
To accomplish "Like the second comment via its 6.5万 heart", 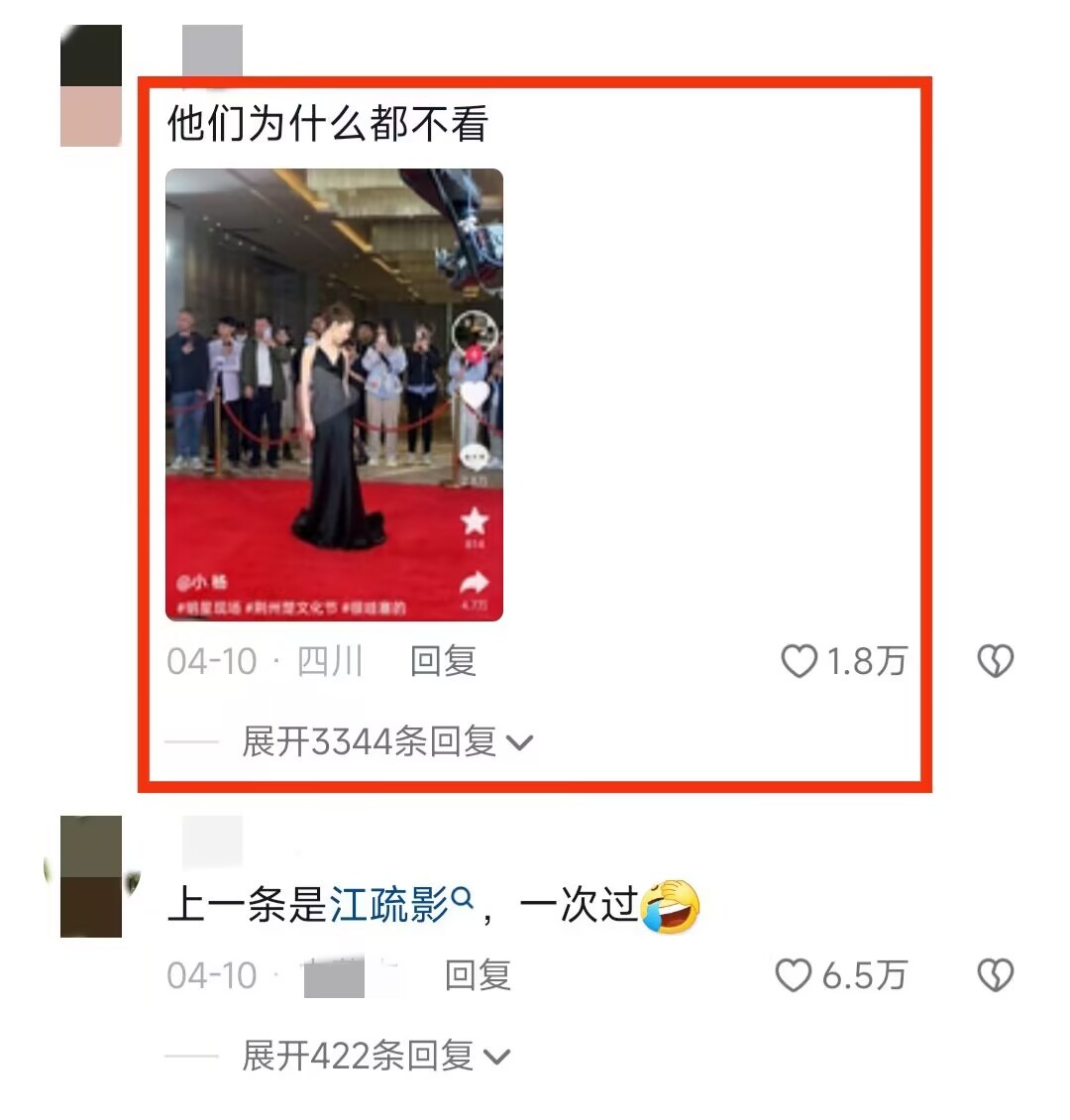I will (793, 976).
